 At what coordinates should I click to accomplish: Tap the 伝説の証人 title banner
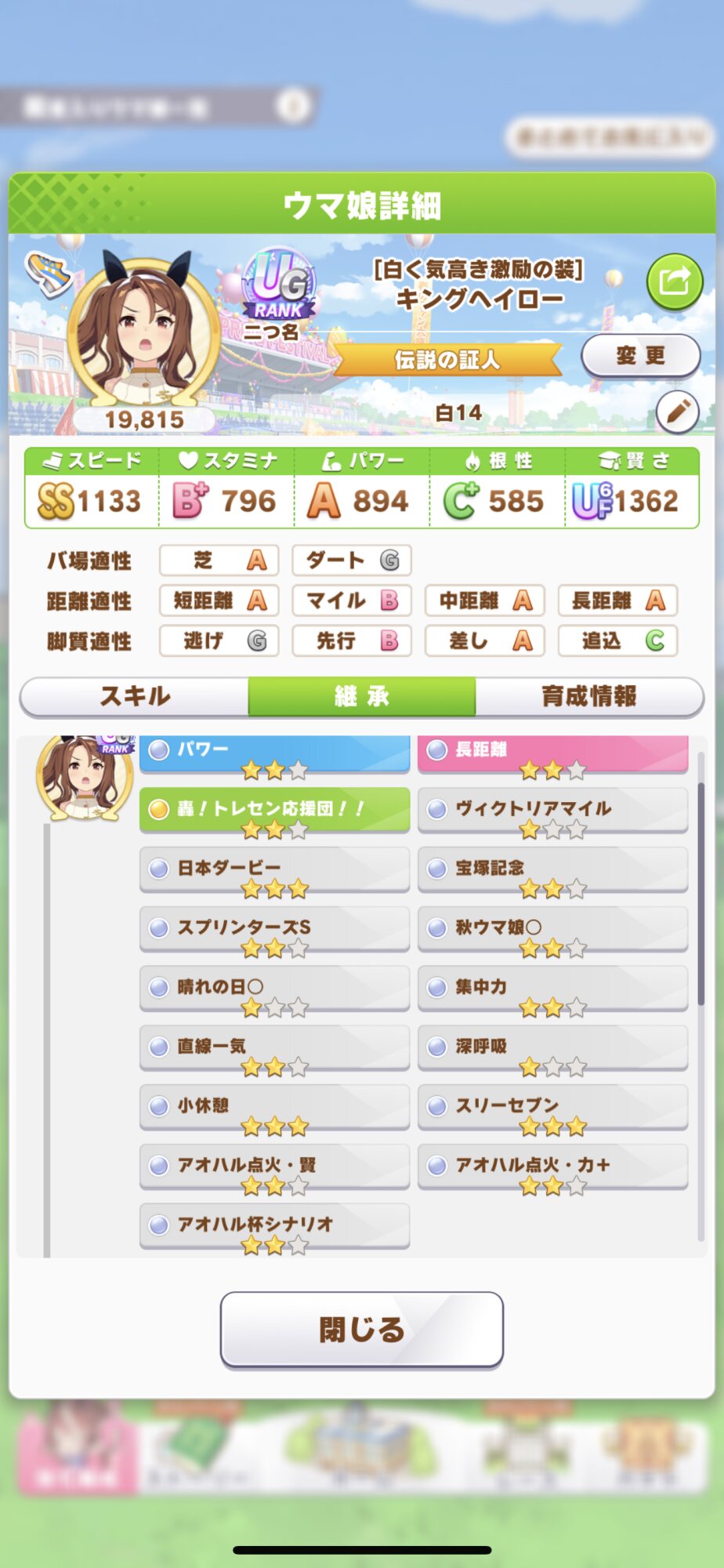pyautogui.click(x=447, y=360)
